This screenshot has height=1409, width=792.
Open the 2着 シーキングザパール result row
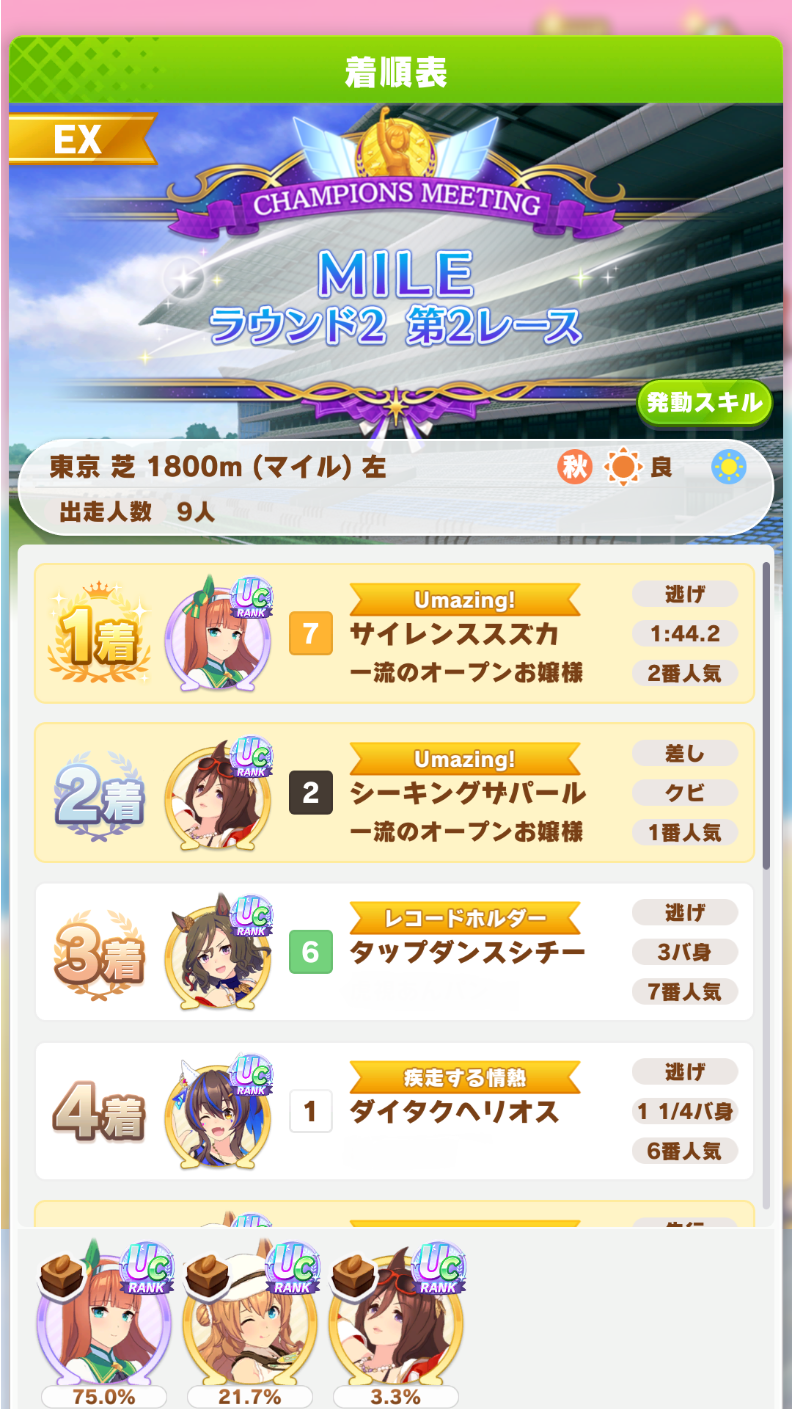395,792
